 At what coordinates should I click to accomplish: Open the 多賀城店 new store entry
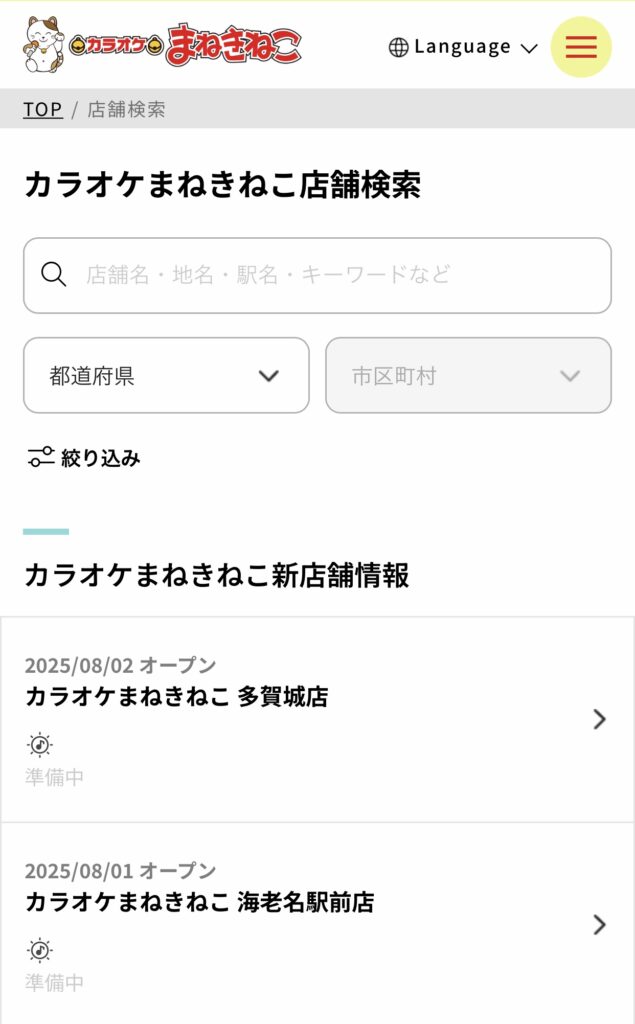(317, 719)
